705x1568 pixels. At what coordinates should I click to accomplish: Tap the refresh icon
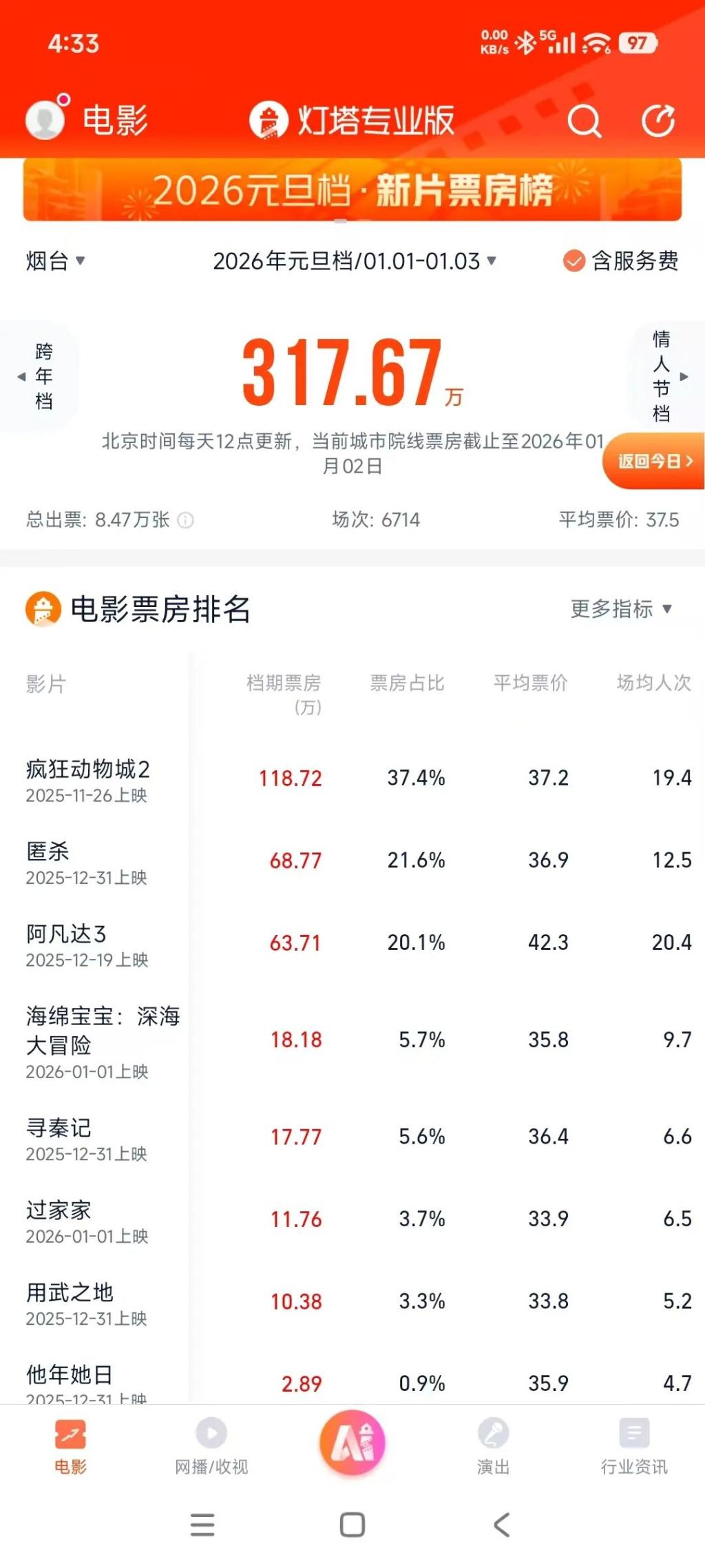pyautogui.click(x=658, y=121)
